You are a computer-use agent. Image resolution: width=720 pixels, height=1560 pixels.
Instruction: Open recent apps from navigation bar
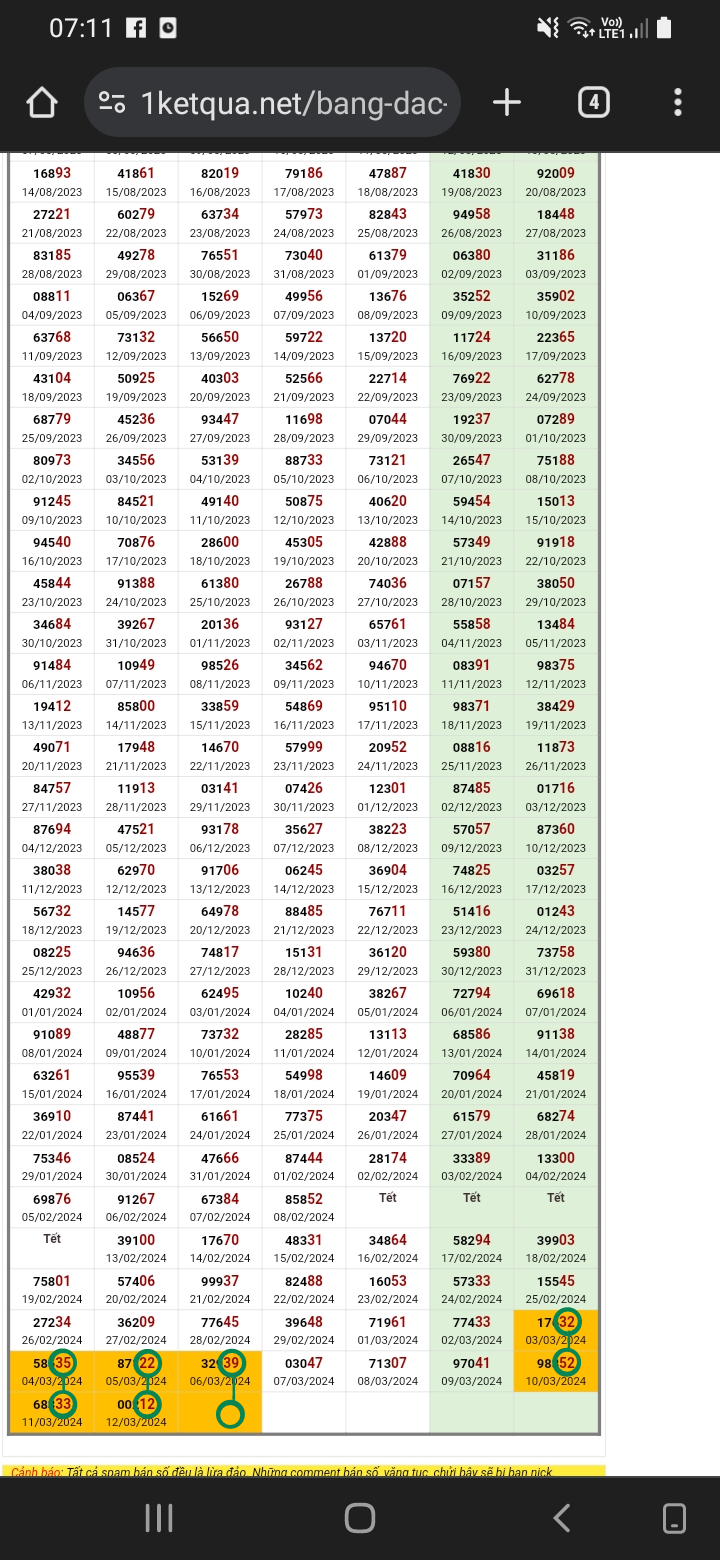click(159, 1518)
